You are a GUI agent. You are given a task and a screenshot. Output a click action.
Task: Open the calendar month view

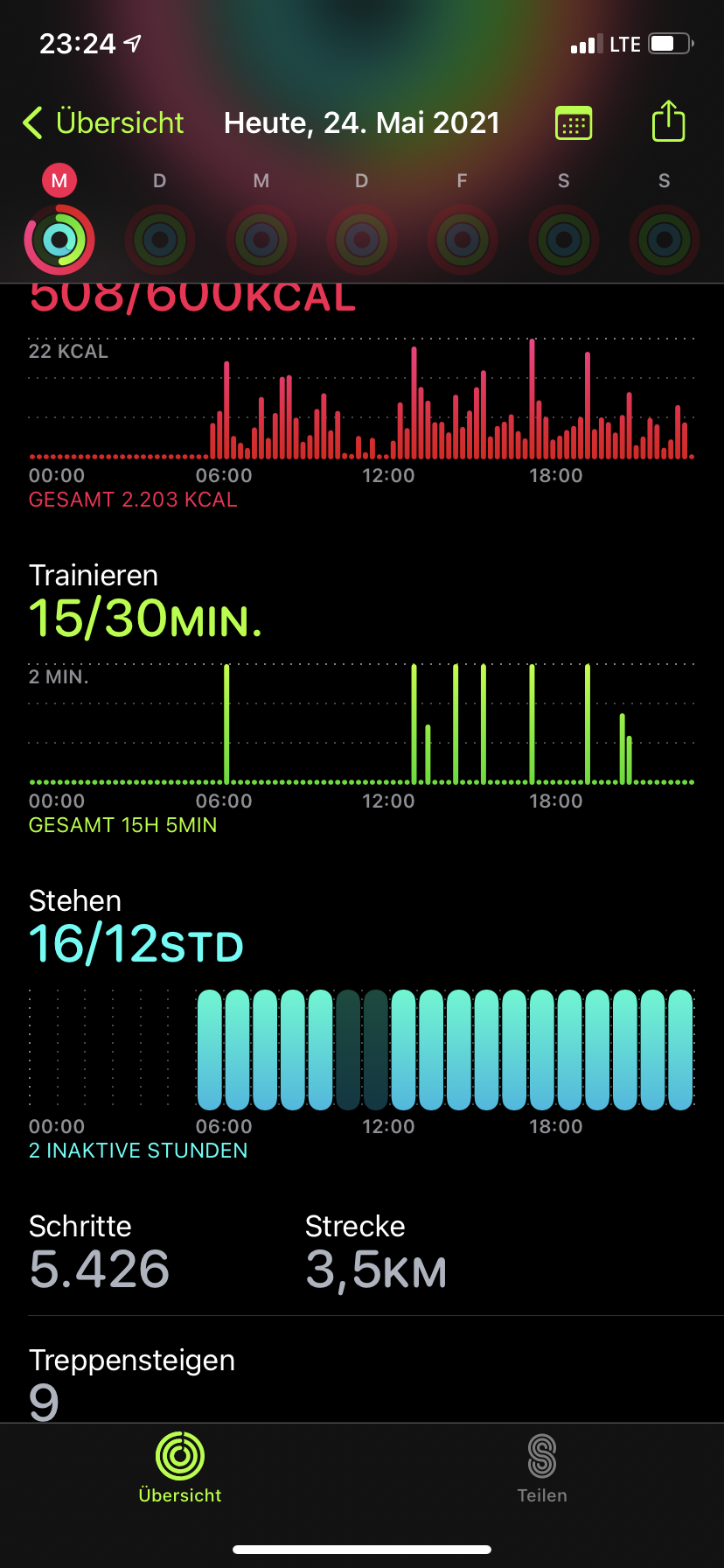[574, 122]
